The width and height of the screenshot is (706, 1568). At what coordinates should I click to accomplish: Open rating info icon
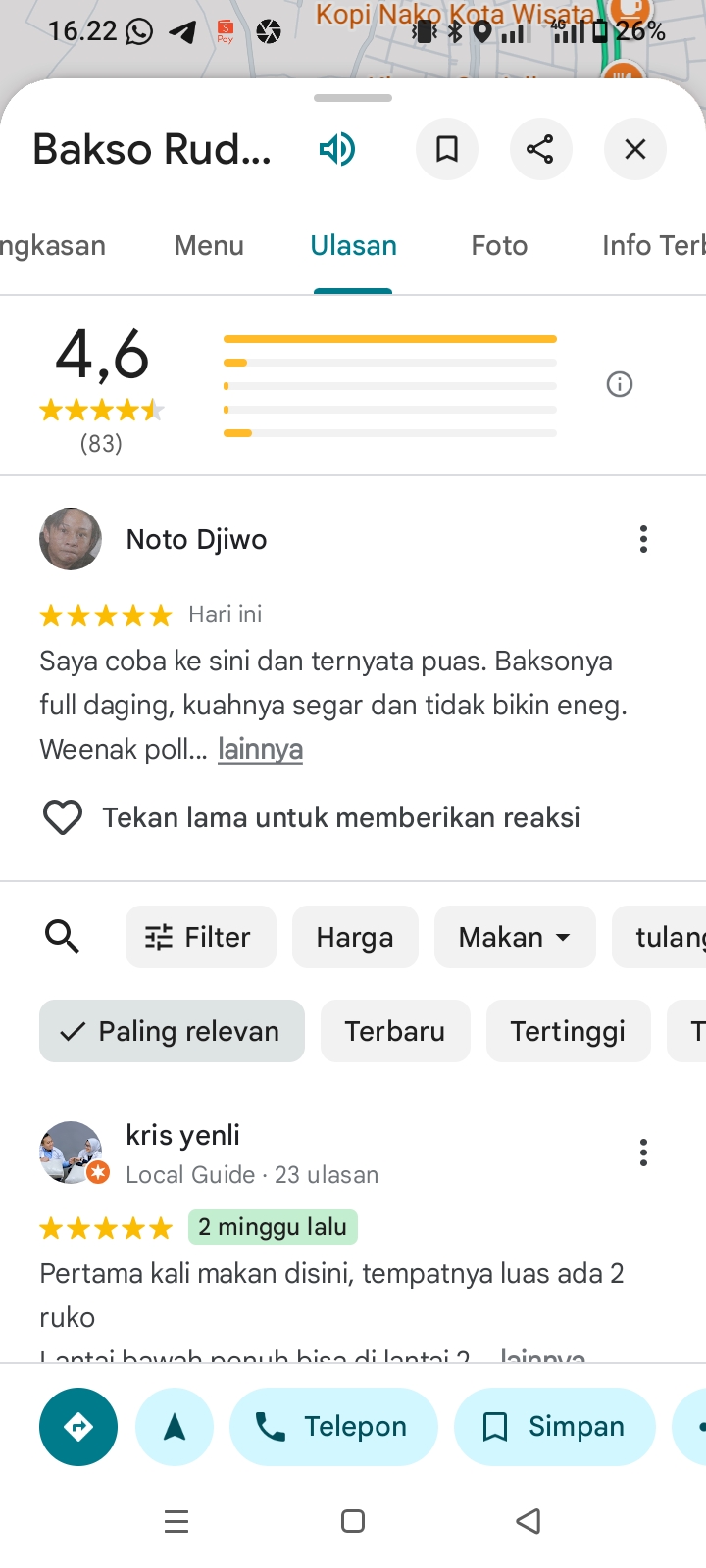tap(620, 384)
